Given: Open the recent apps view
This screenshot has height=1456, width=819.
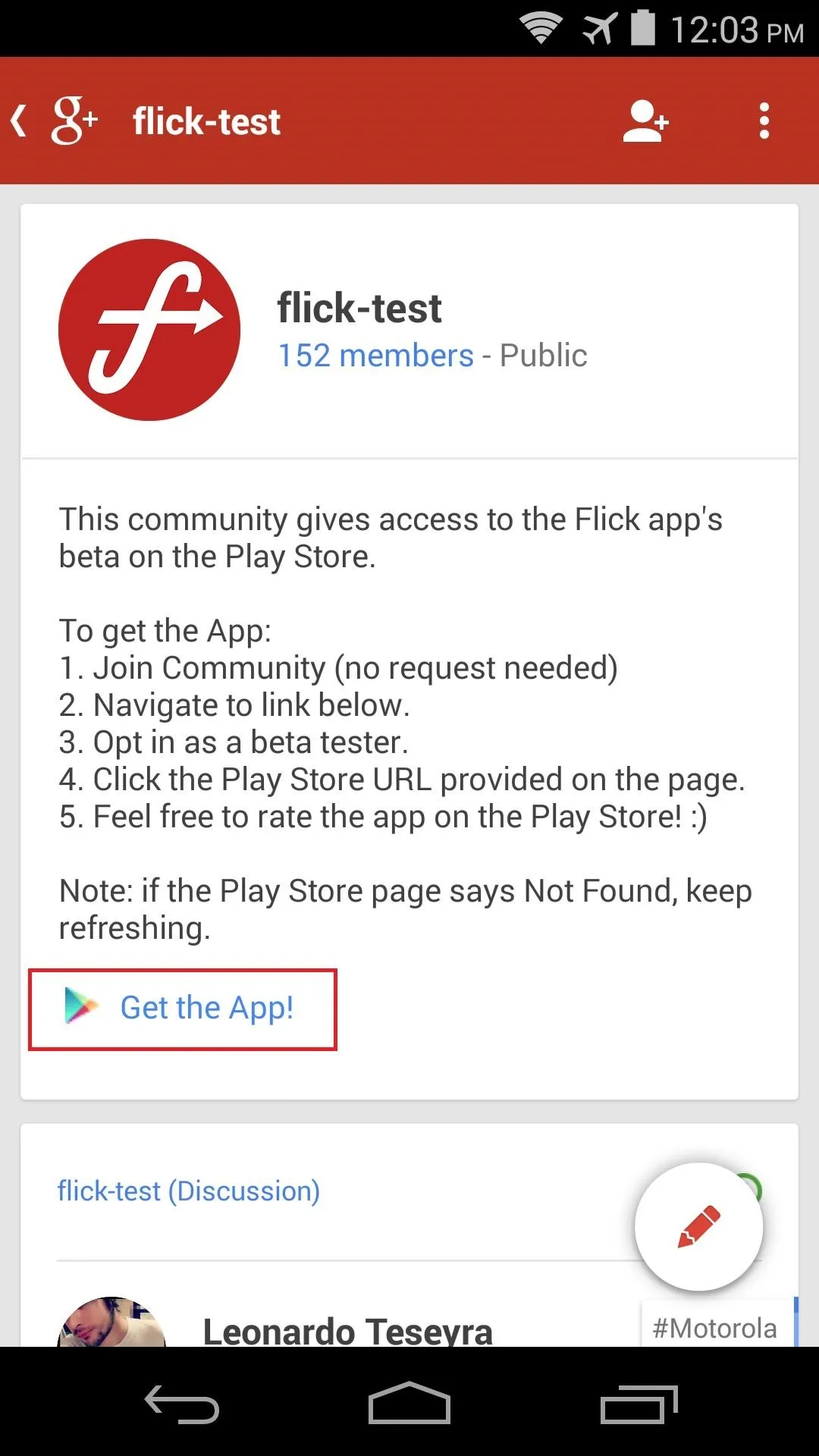Looking at the screenshot, I should (x=639, y=1403).
